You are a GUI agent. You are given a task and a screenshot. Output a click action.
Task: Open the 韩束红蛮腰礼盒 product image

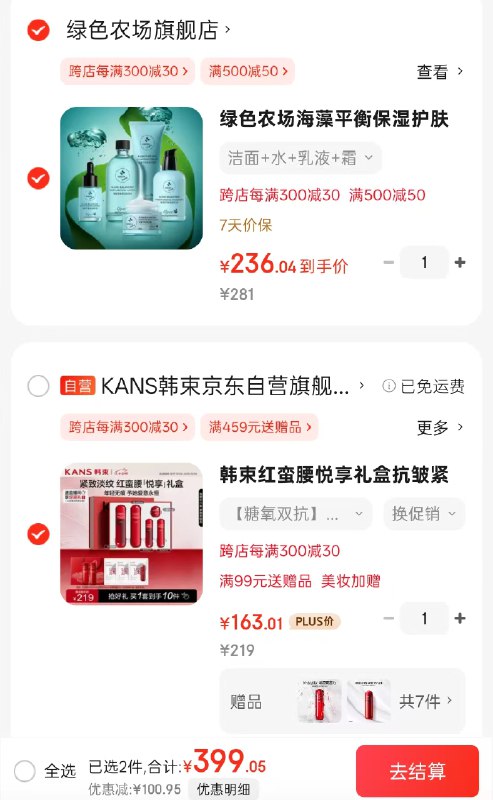pos(132,534)
